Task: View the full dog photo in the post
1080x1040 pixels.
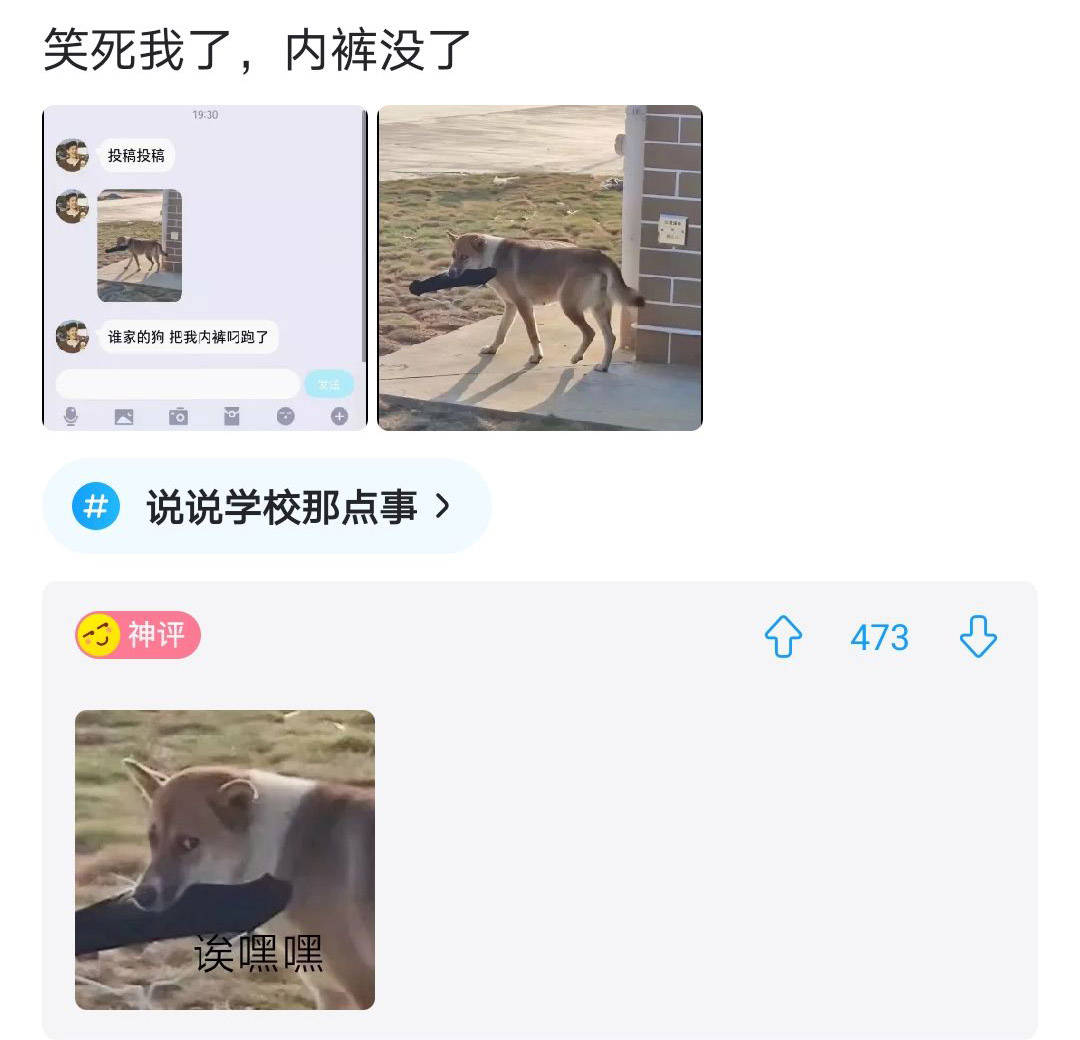Action: pos(540,268)
